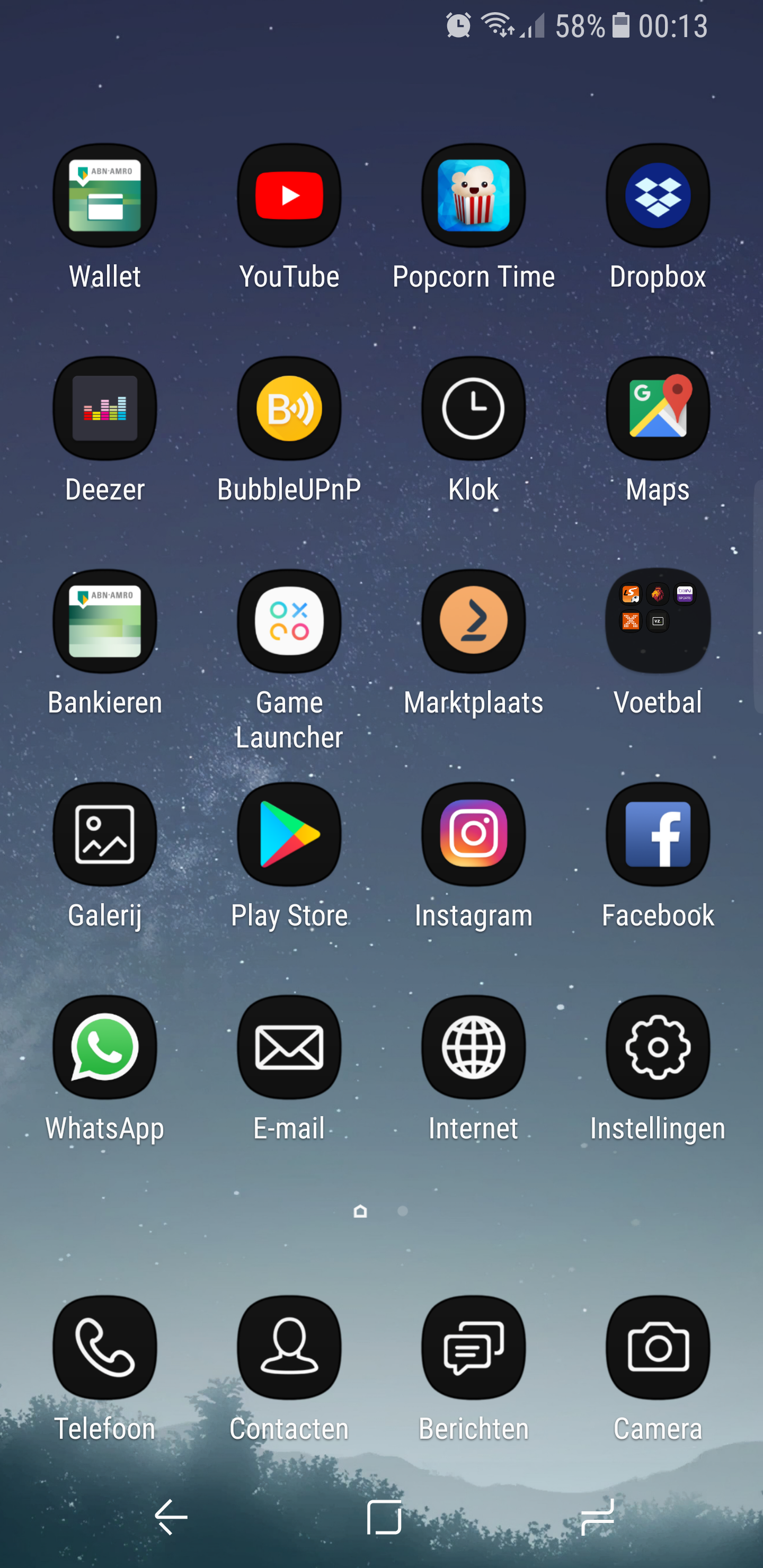Screen dimensions: 763x1568
Task: Open Game Launcher
Action: tap(289, 621)
